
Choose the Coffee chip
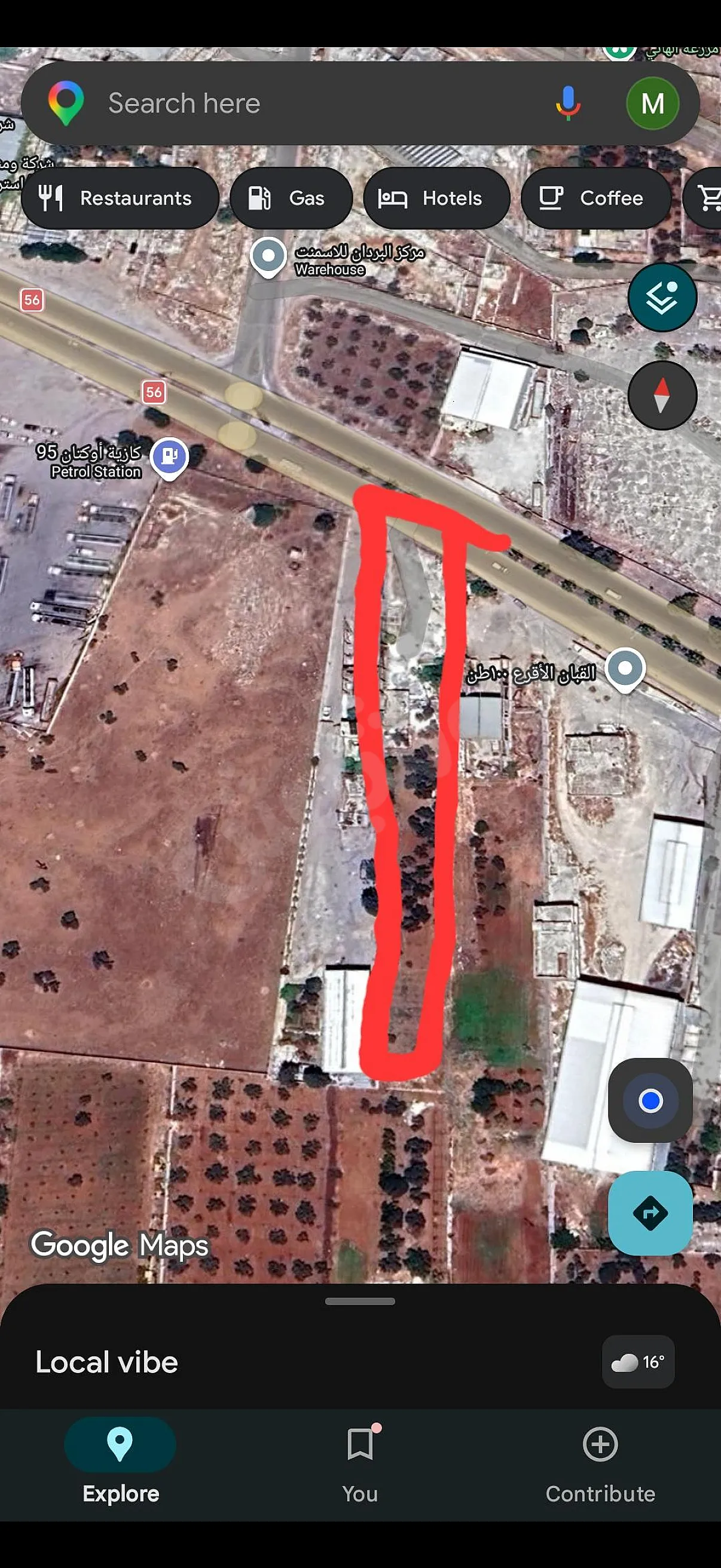595,198
